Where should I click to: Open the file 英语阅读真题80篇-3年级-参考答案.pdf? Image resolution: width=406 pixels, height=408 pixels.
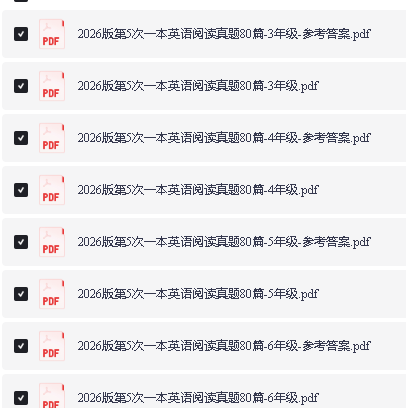(224, 34)
